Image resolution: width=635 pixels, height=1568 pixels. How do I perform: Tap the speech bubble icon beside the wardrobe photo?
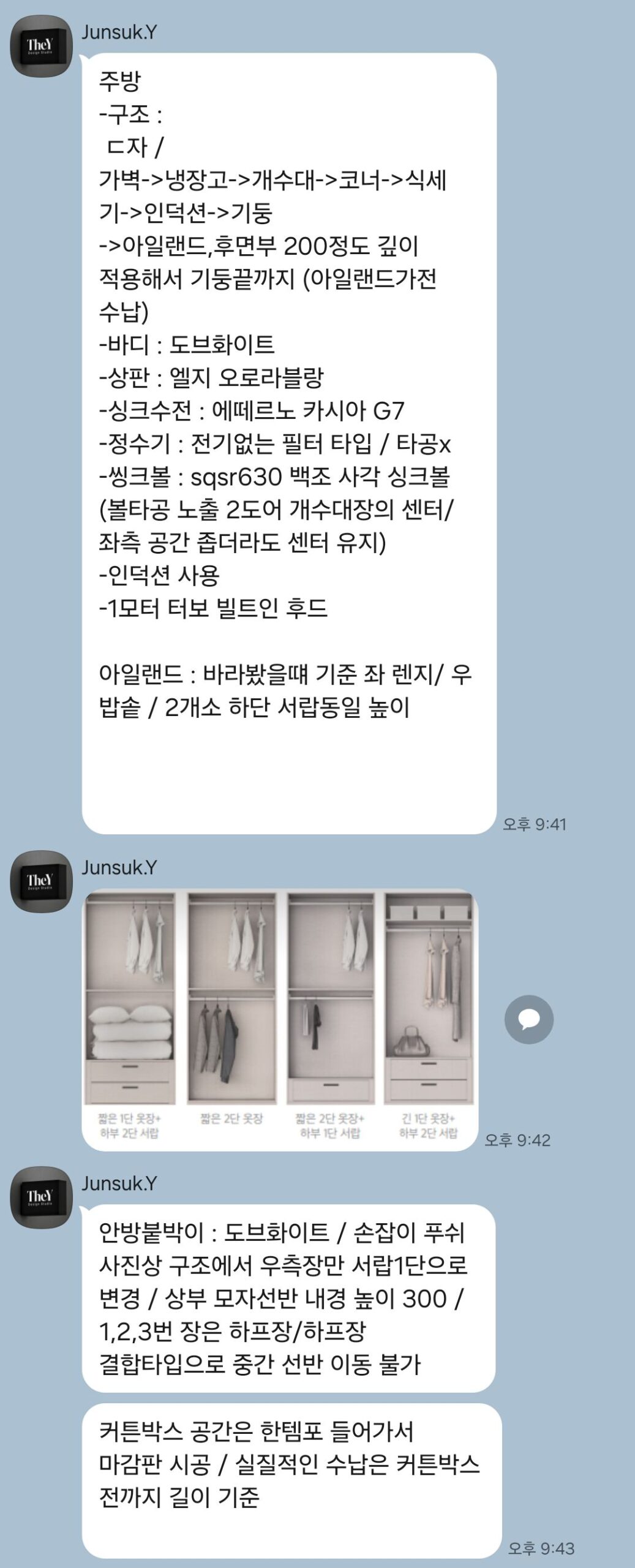tap(528, 1019)
